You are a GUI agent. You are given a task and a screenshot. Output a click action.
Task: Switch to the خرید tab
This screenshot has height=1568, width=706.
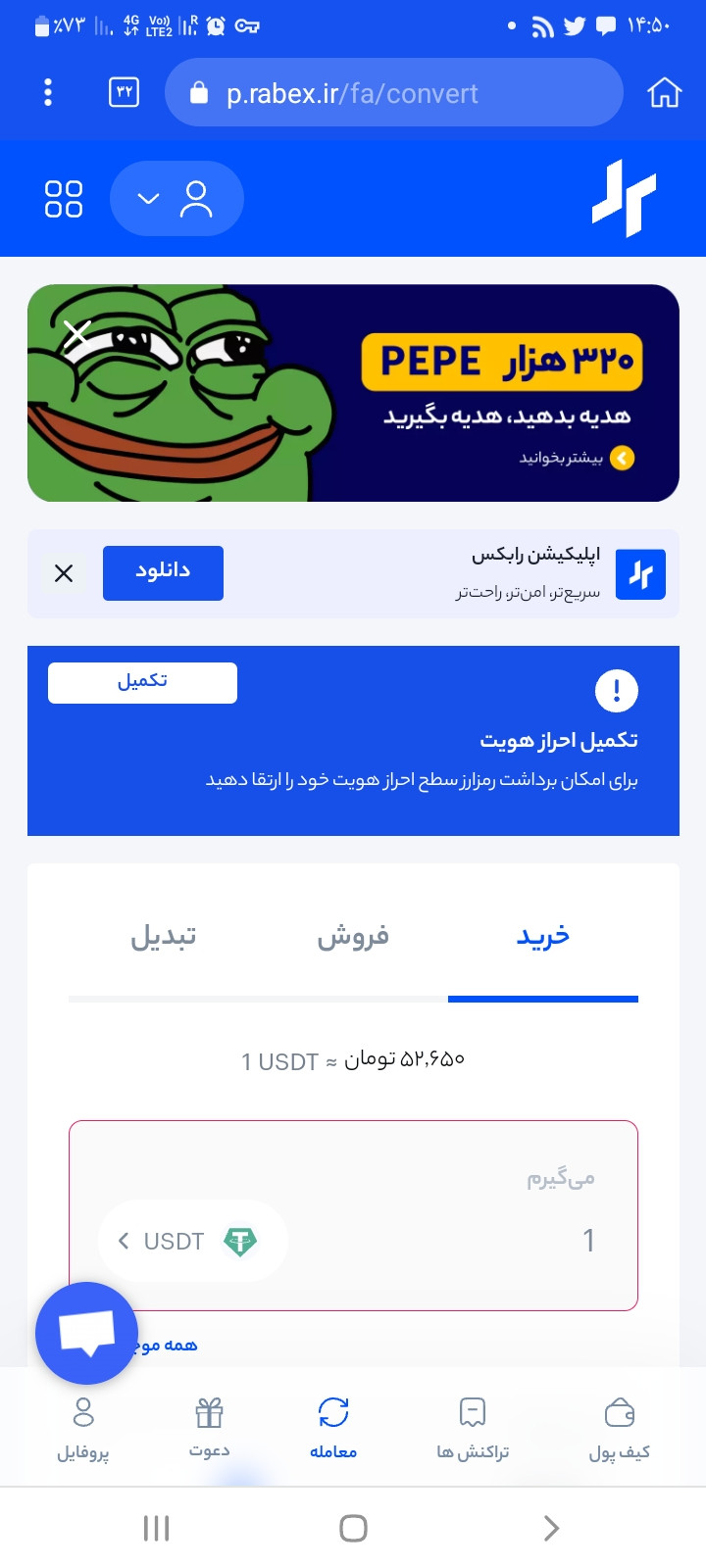543,937
